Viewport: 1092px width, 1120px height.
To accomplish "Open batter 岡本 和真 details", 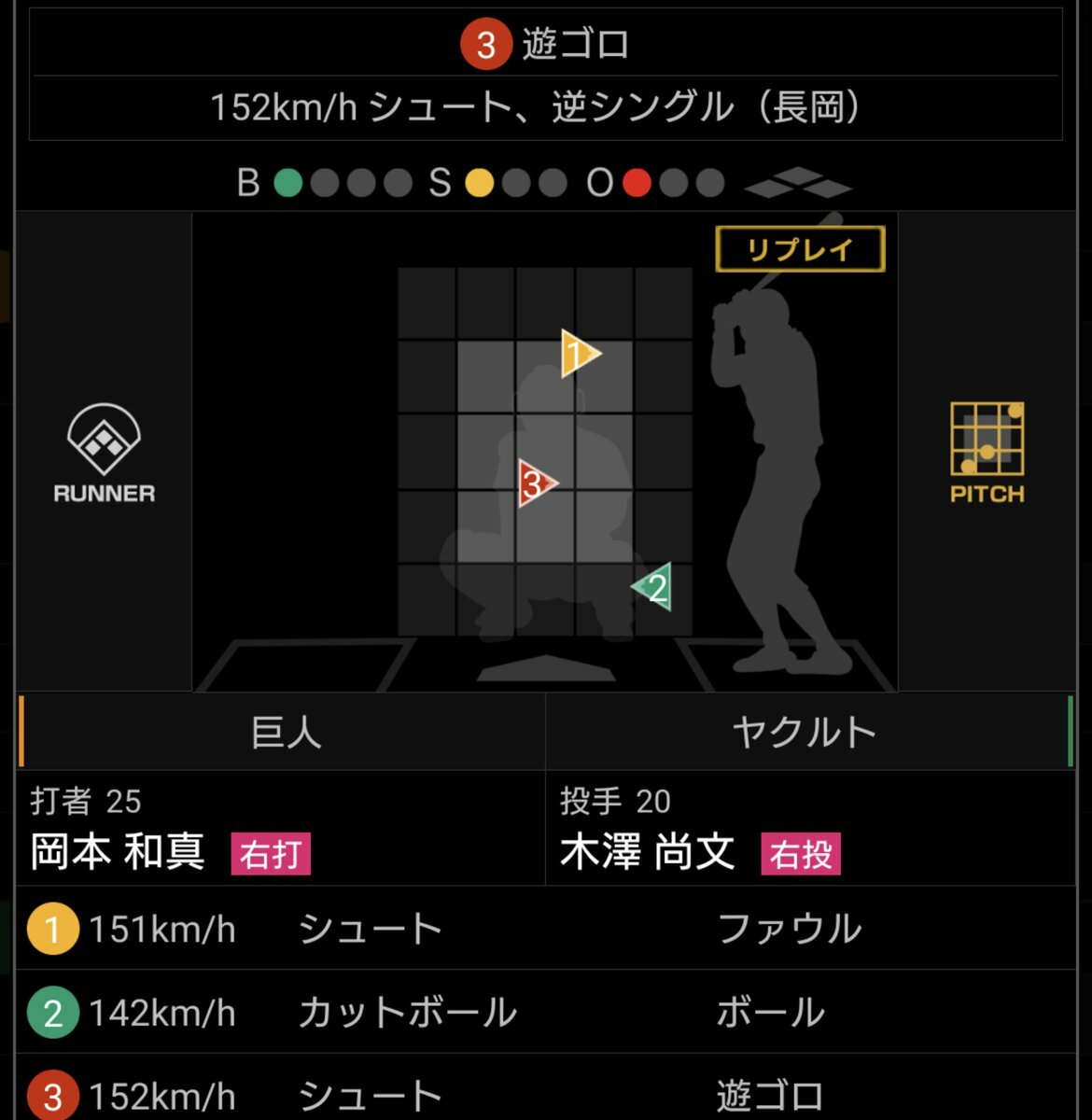I will (119, 852).
